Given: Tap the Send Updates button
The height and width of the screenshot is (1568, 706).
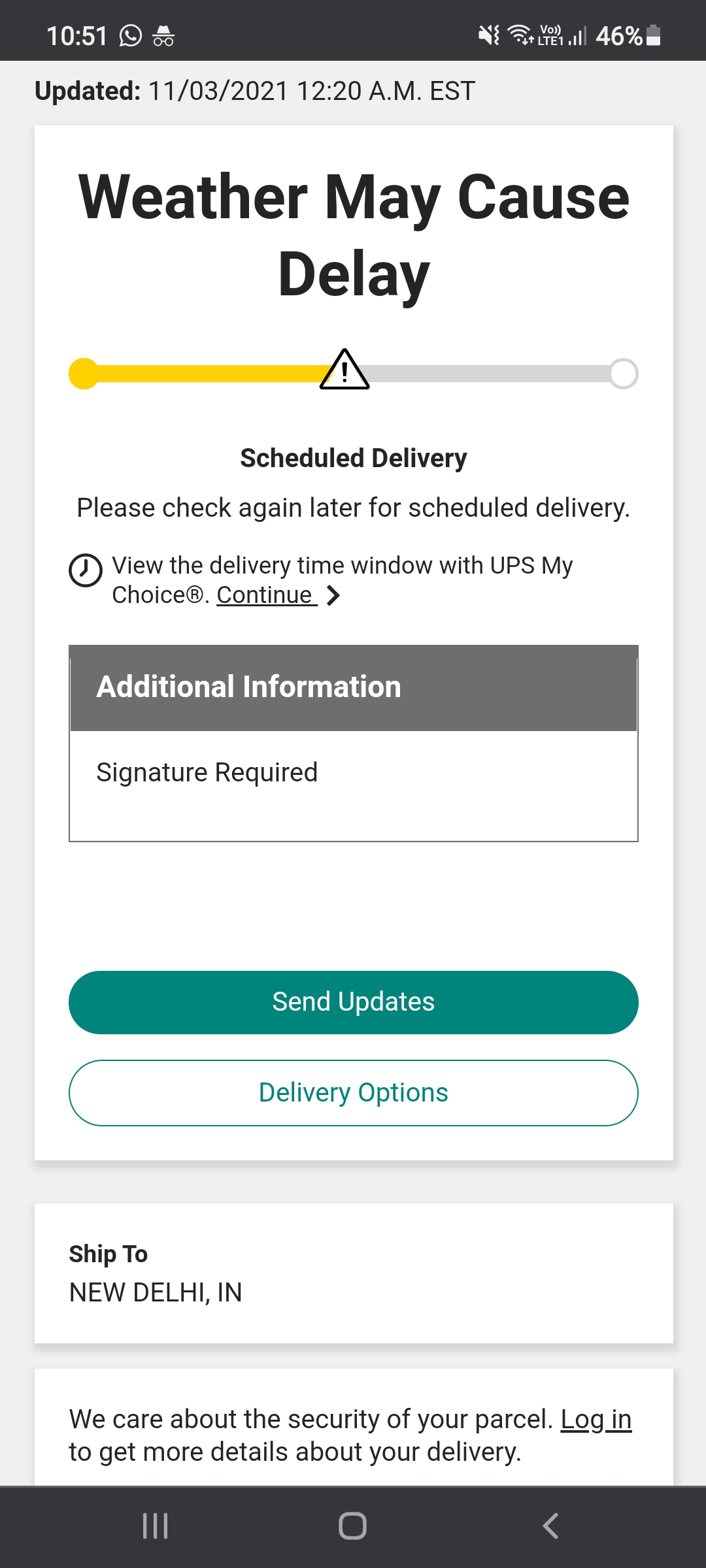Looking at the screenshot, I should point(353,1002).
